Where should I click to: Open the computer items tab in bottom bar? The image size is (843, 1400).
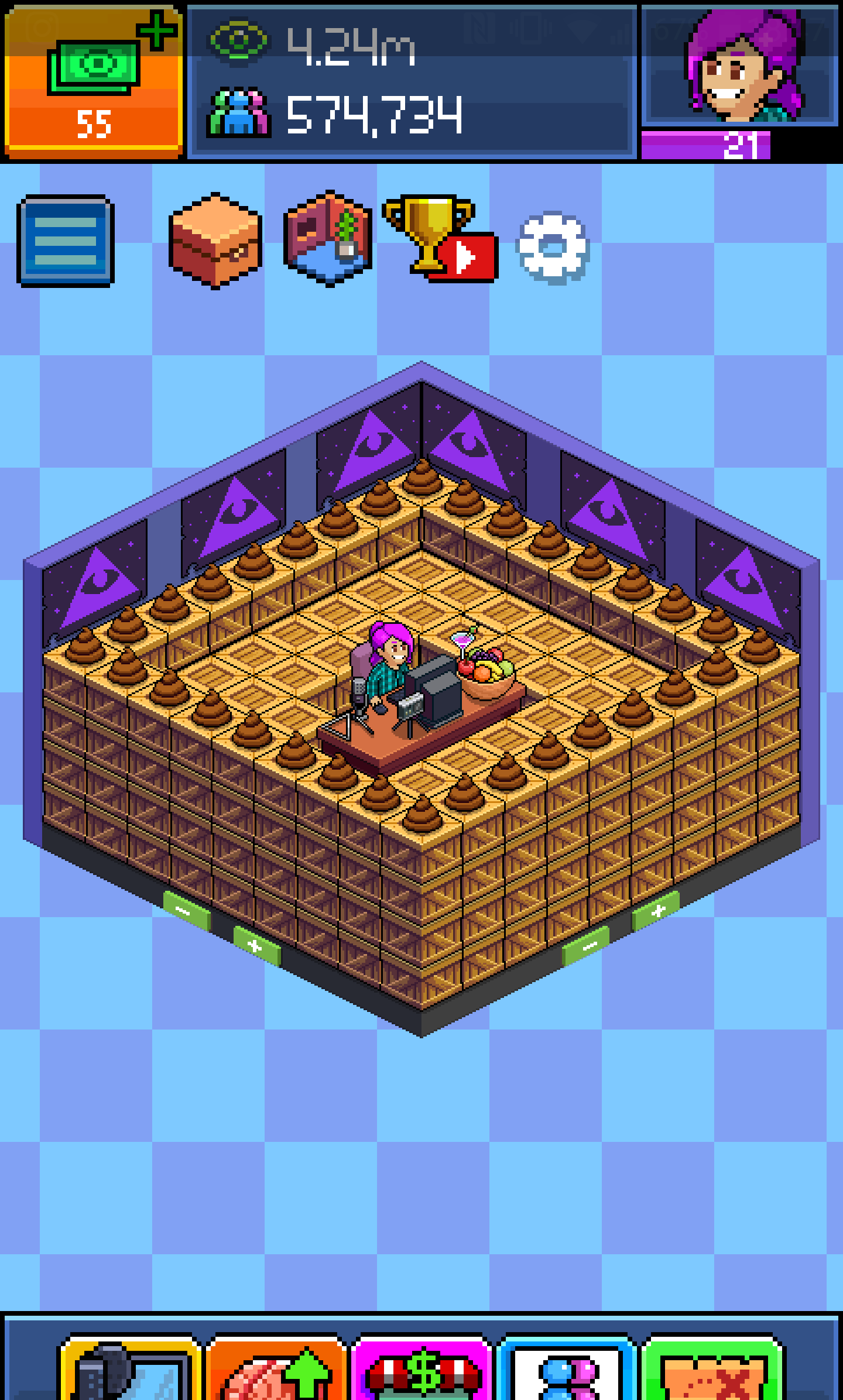tap(131, 1368)
